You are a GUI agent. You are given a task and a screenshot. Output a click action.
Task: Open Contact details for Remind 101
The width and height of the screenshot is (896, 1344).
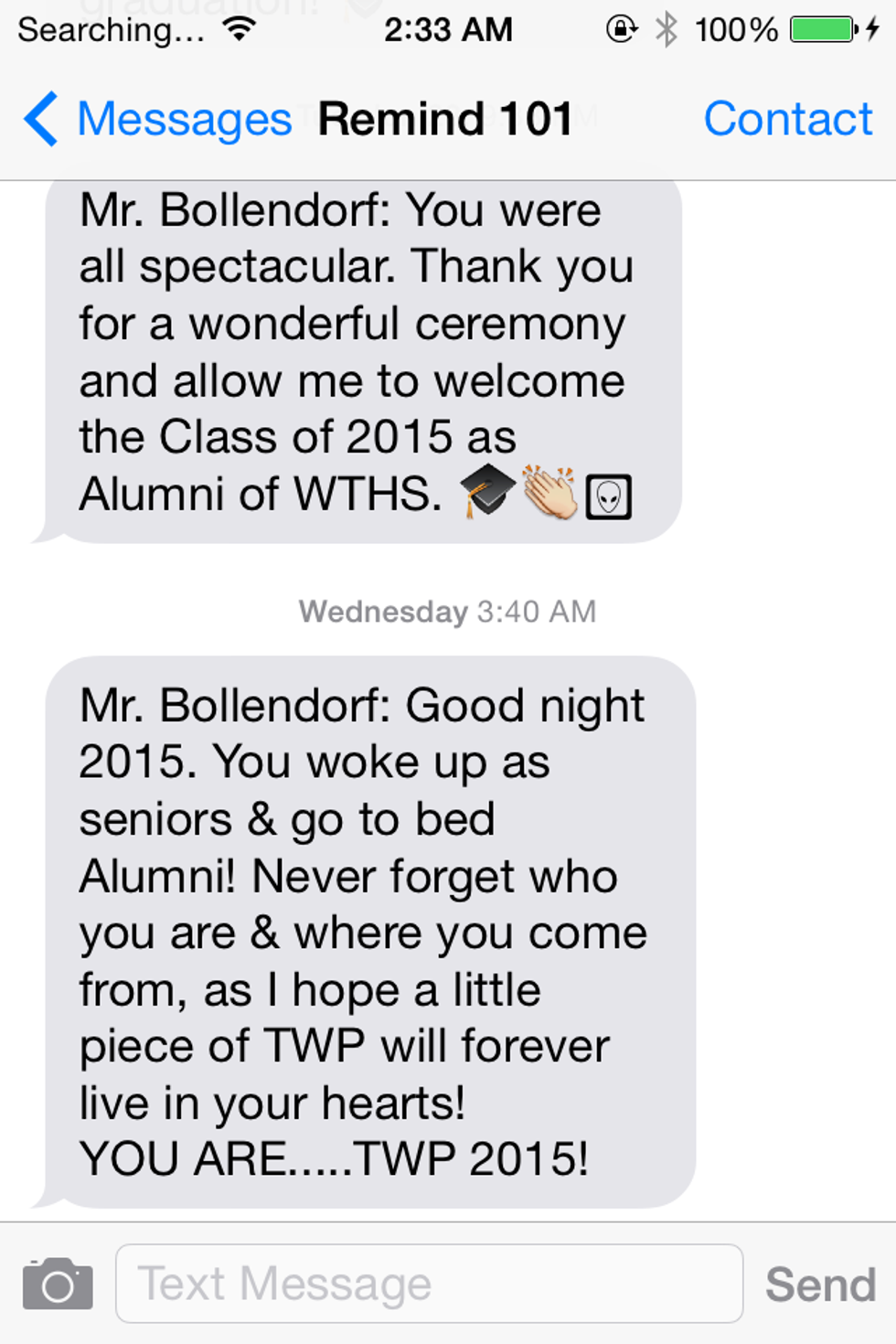787,120
